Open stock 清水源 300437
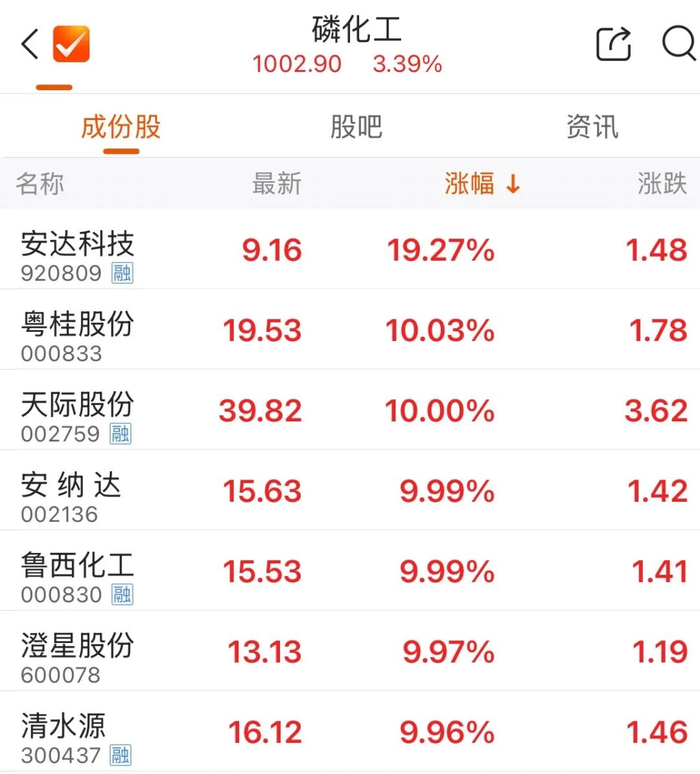Viewport: 700px width, 774px height. pos(350,732)
